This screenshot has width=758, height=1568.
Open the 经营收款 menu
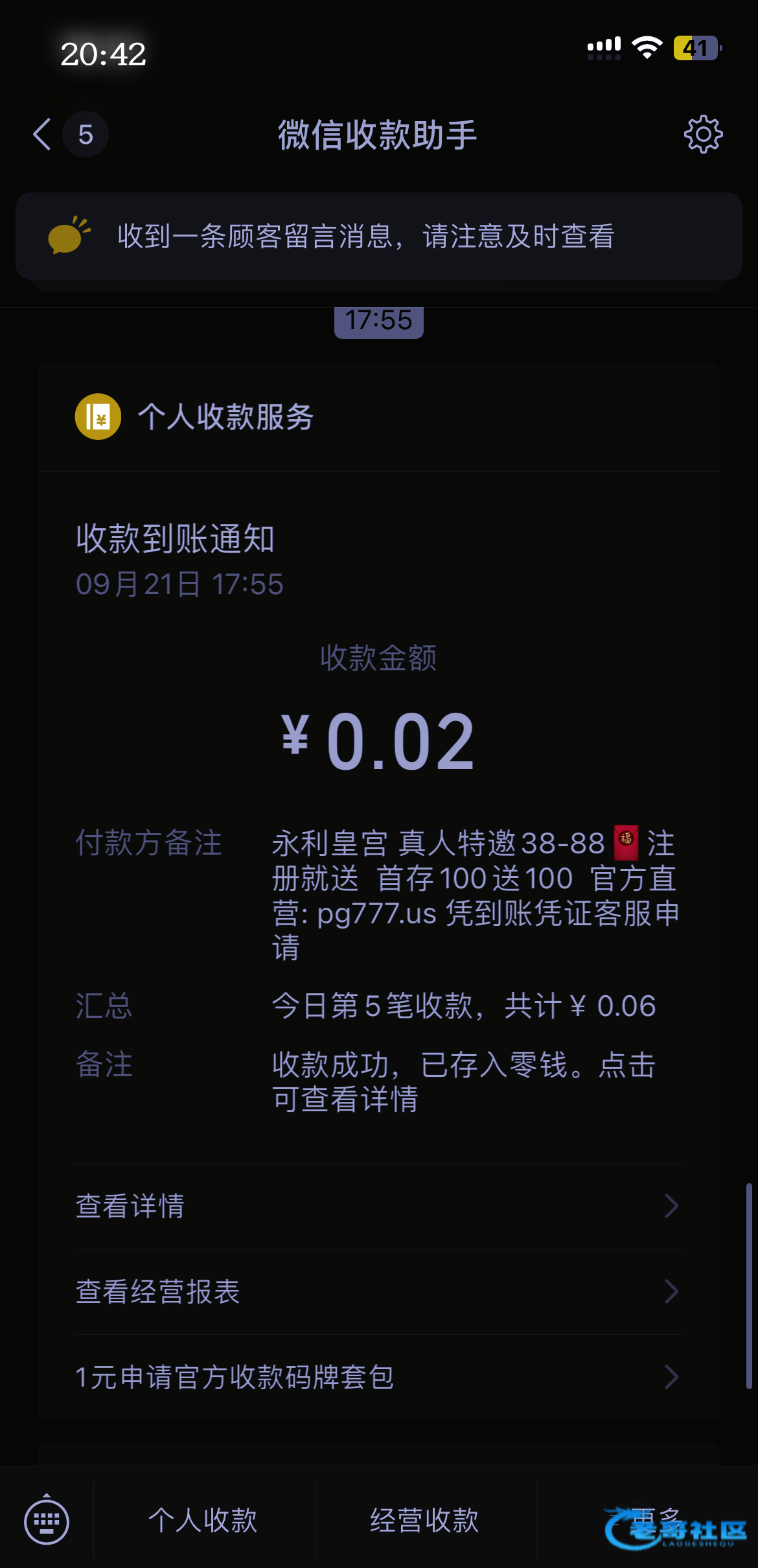point(425,1520)
